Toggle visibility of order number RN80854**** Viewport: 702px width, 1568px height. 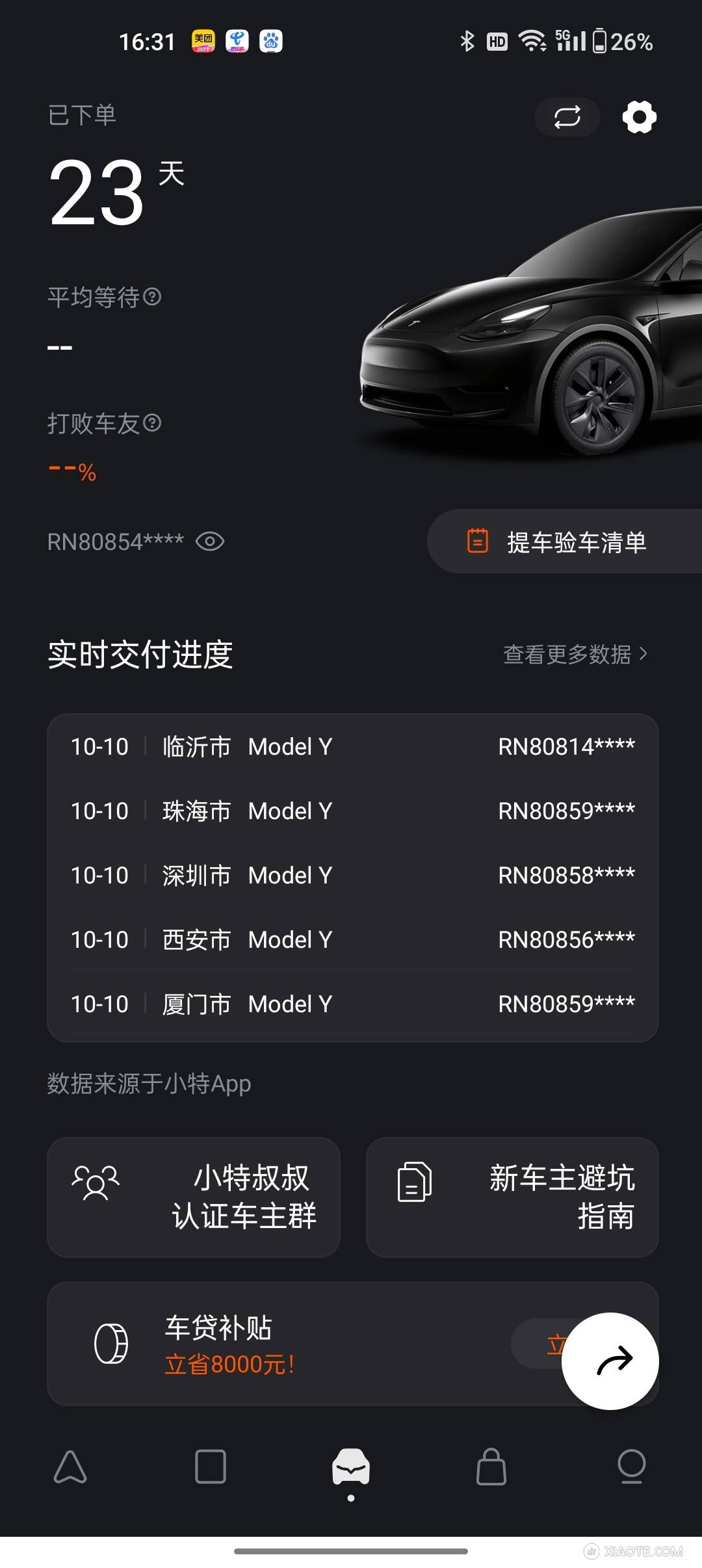tap(211, 541)
